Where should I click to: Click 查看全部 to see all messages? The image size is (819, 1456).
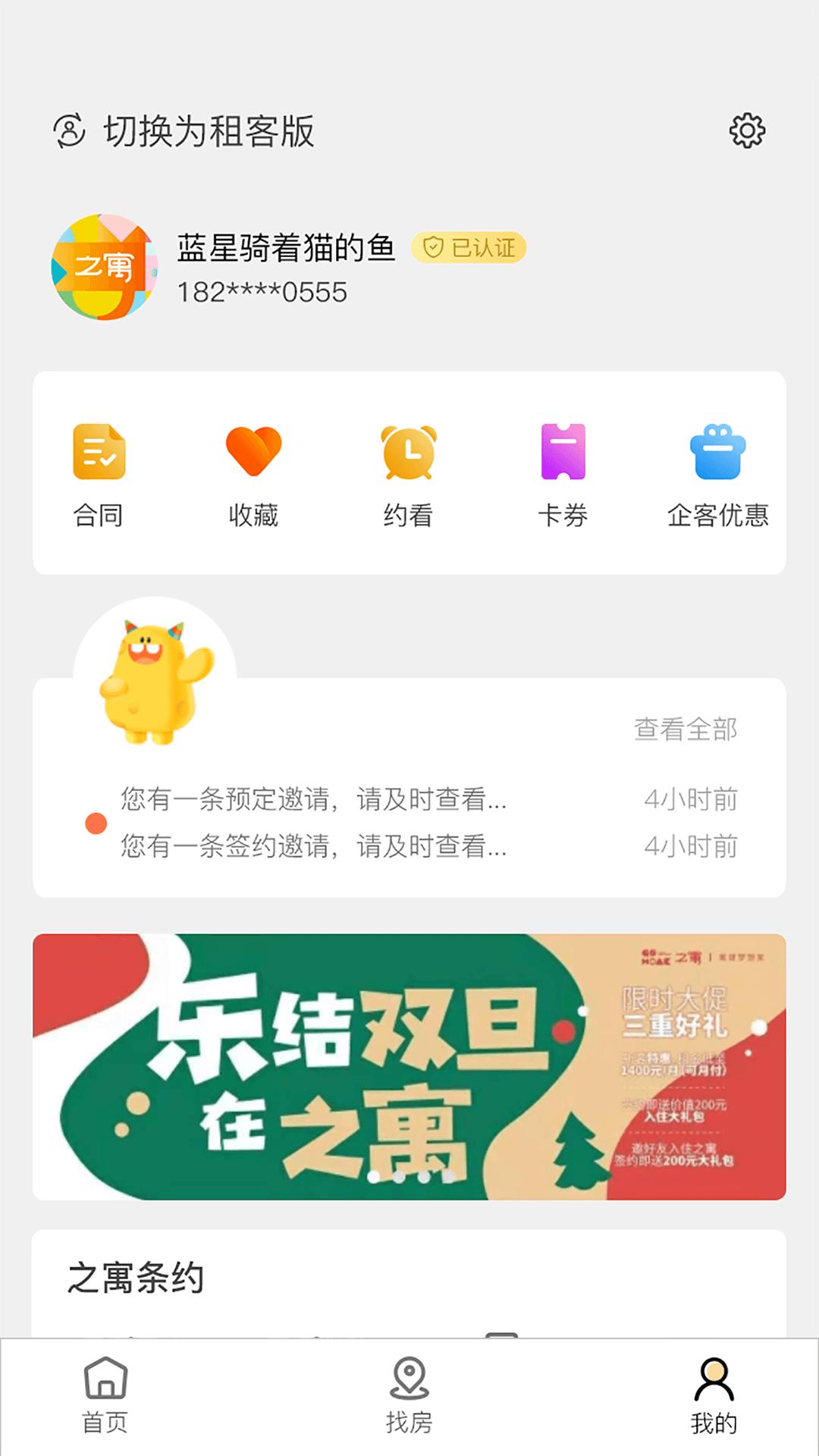click(x=686, y=731)
